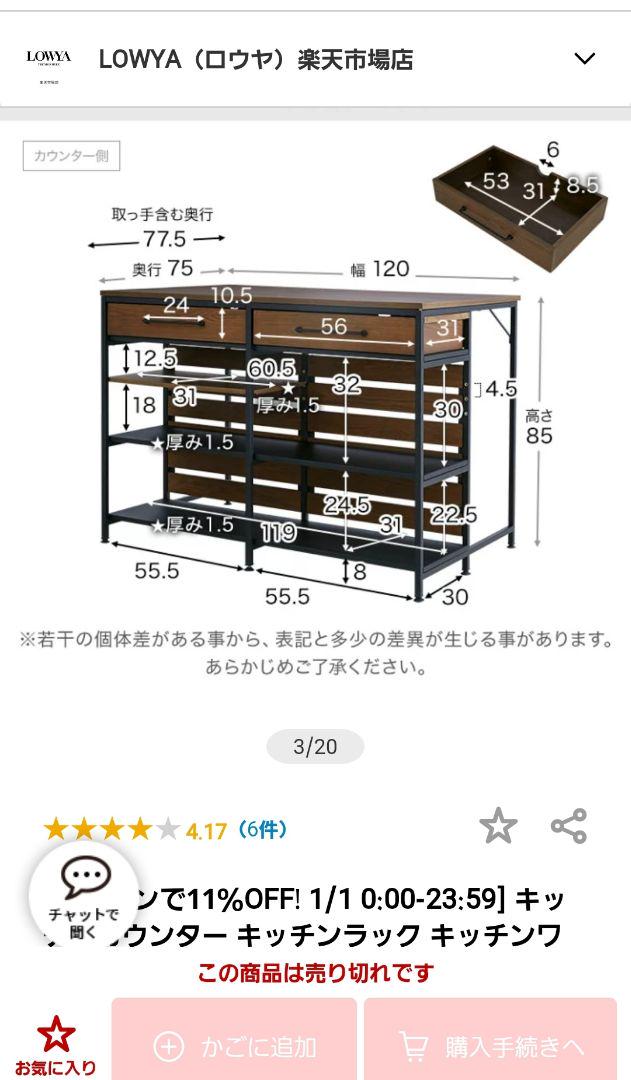The height and width of the screenshot is (1080, 631).
Task: Expand the LOWYA shop header chevron
Action: tap(584, 59)
